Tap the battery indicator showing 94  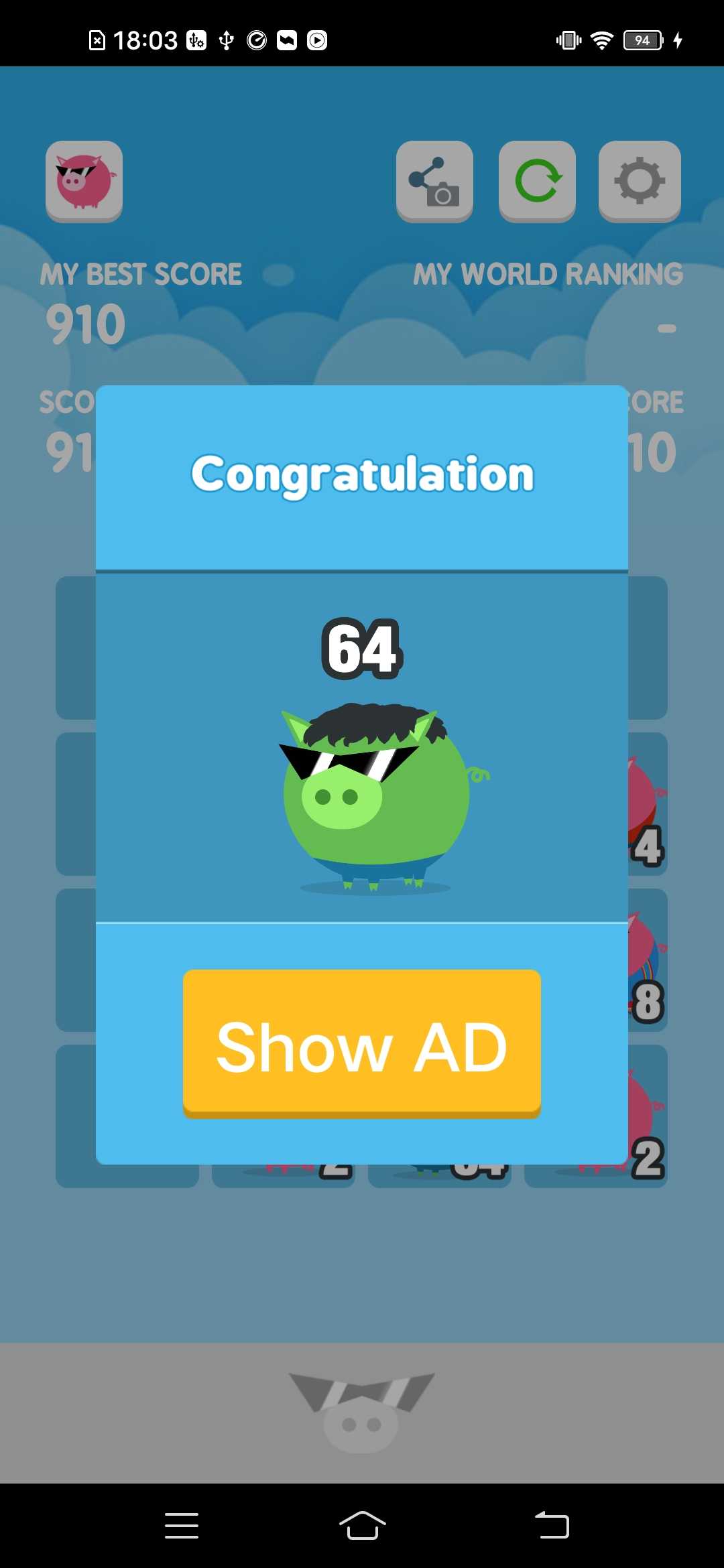click(x=642, y=40)
